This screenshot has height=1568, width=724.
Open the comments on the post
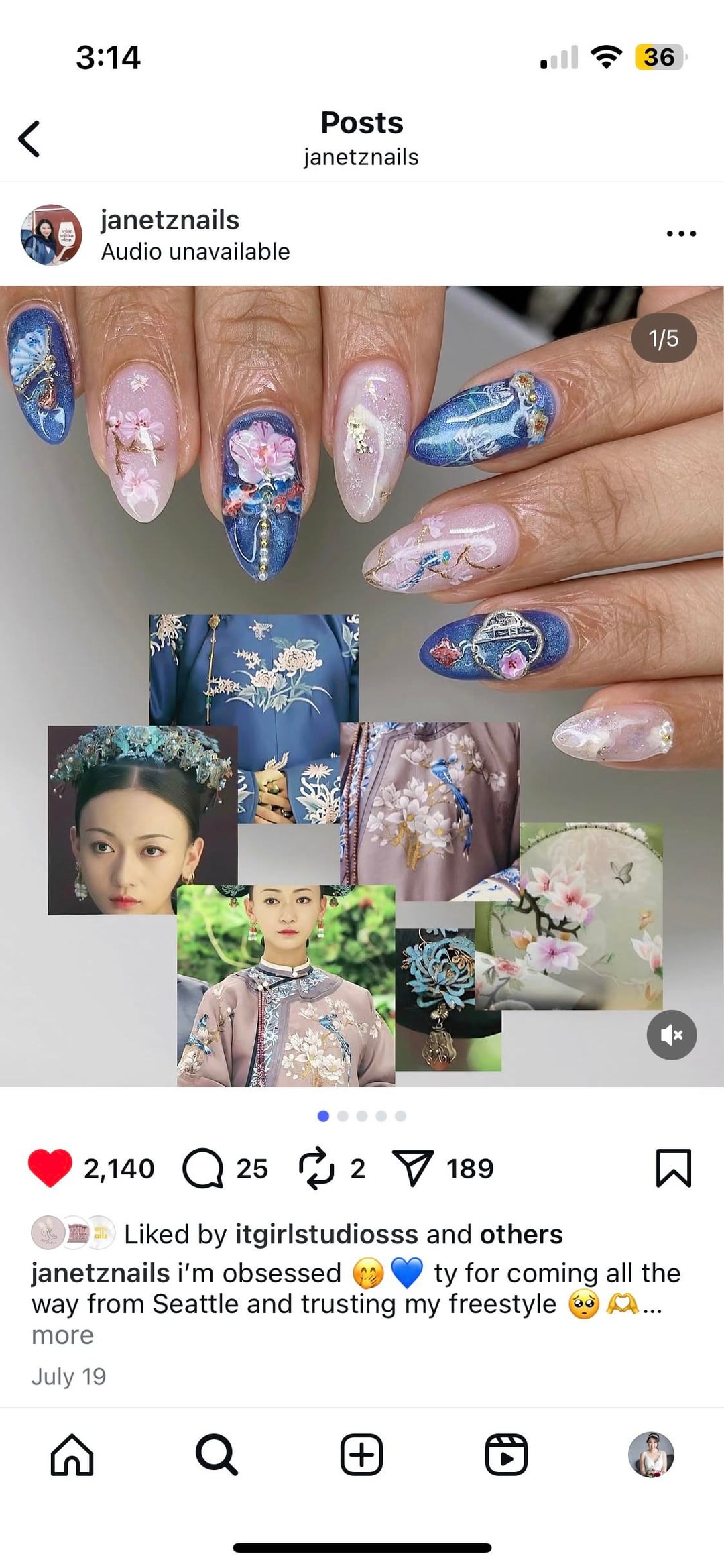[202, 1168]
